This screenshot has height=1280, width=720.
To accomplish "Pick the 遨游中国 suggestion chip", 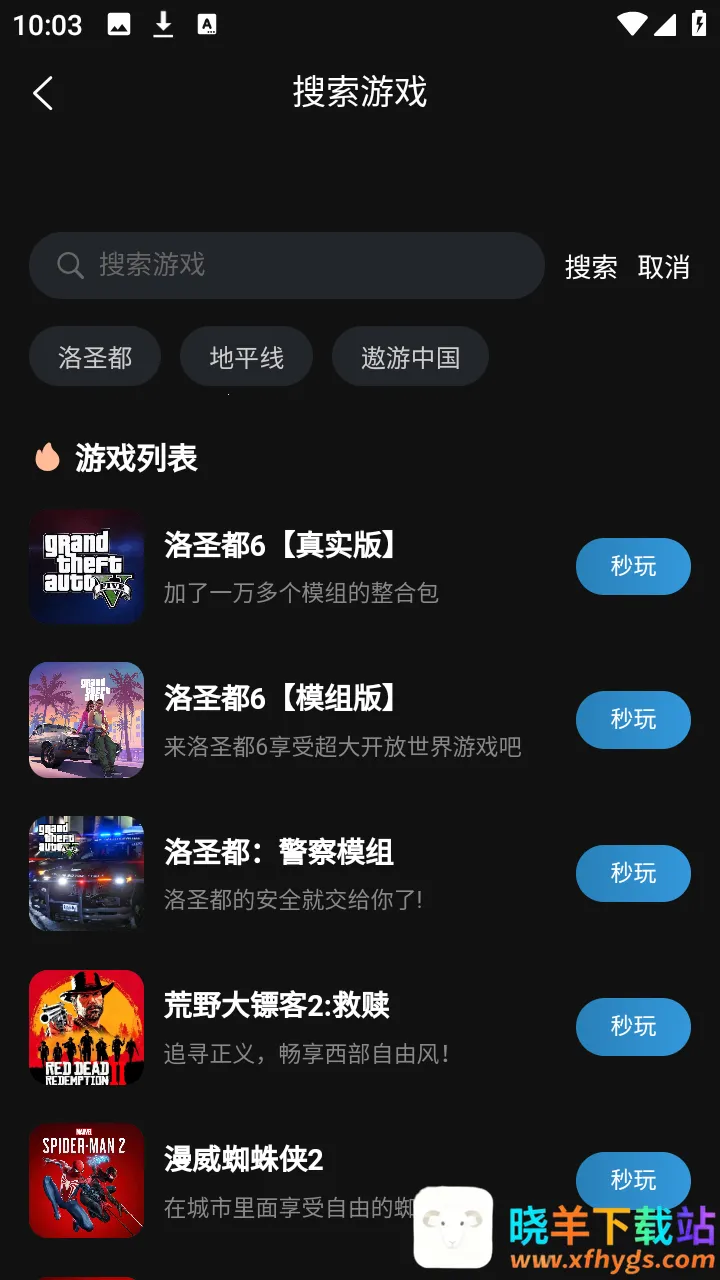I will [410, 357].
